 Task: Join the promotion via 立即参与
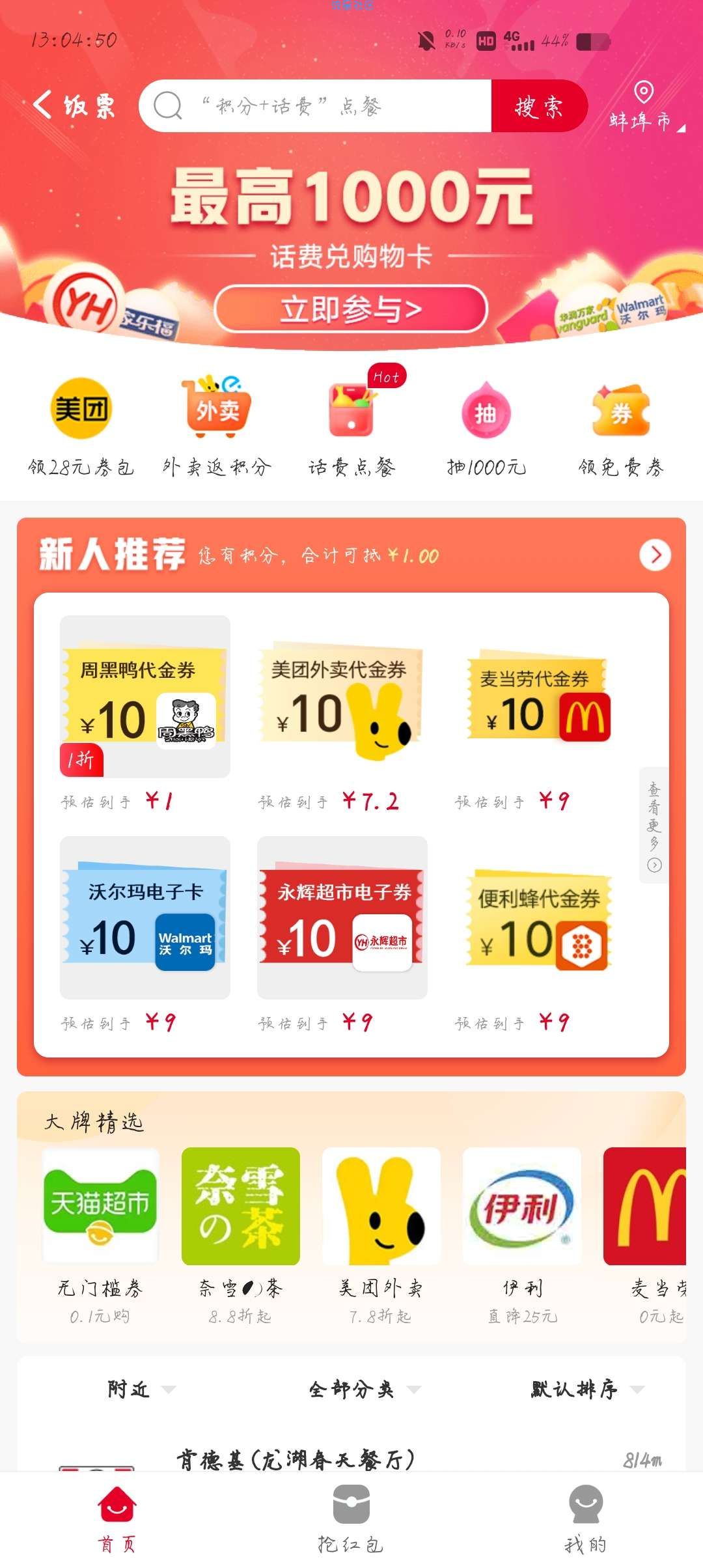coord(351,309)
